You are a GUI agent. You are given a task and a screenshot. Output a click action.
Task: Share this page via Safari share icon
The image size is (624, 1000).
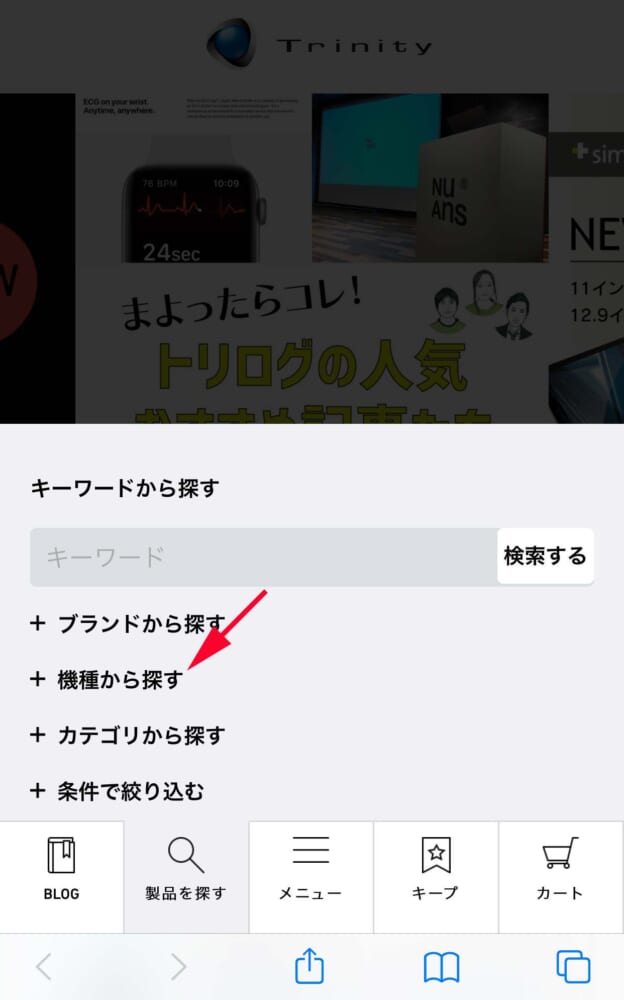tap(310, 967)
